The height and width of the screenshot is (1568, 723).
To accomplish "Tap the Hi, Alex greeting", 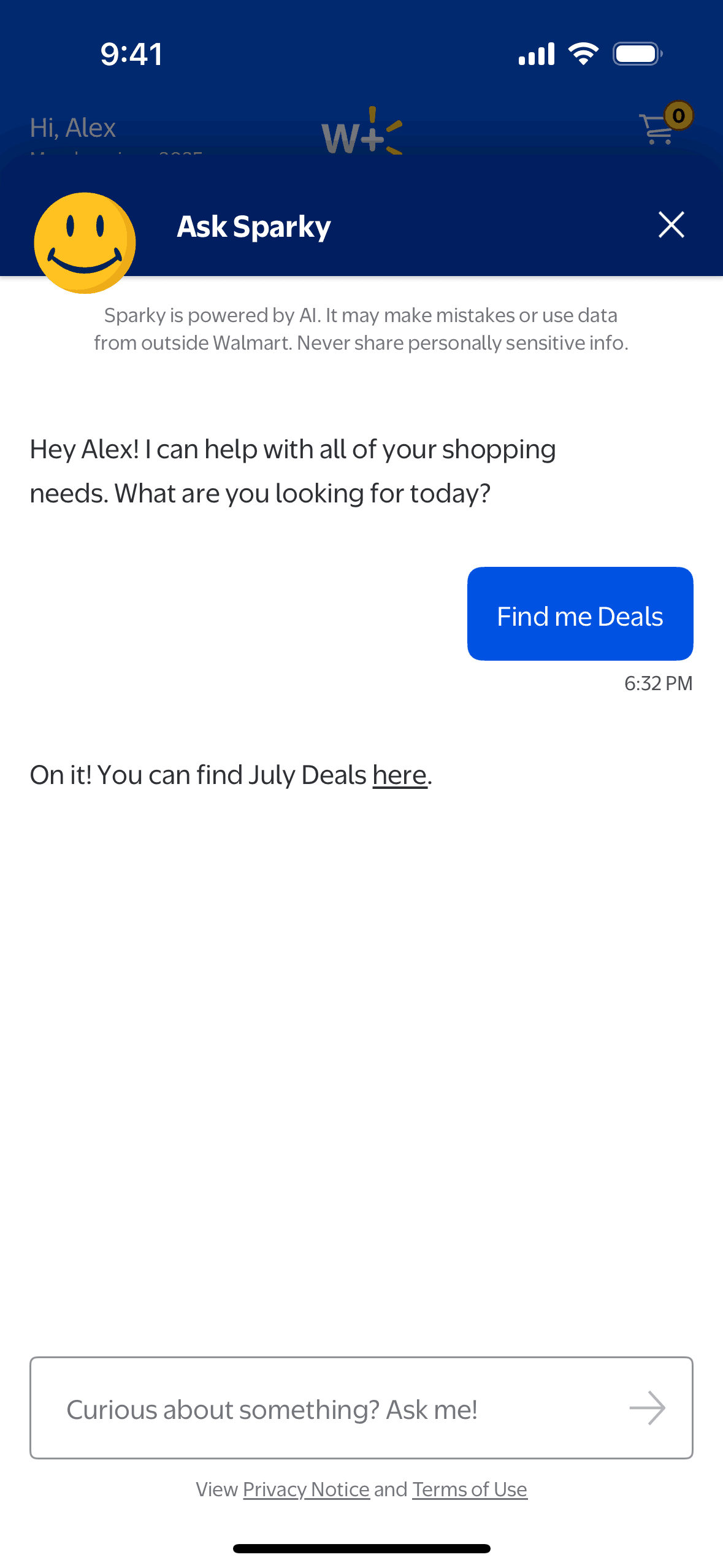I will (x=73, y=127).
